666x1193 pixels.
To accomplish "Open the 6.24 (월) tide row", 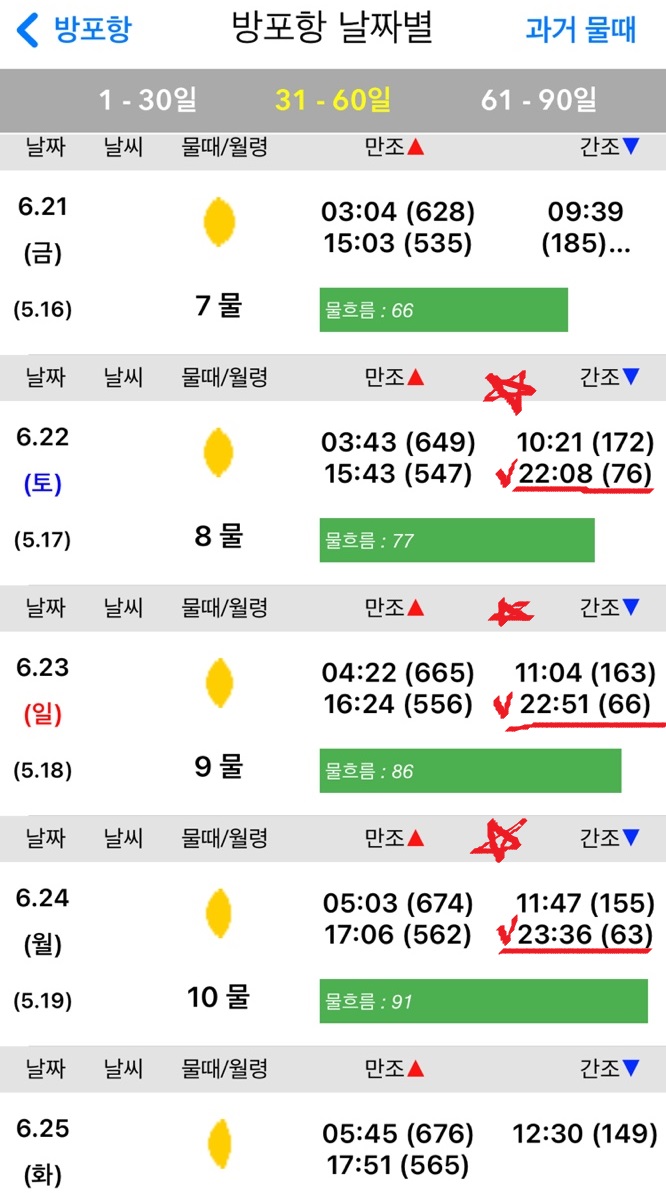I will pos(333,954).
